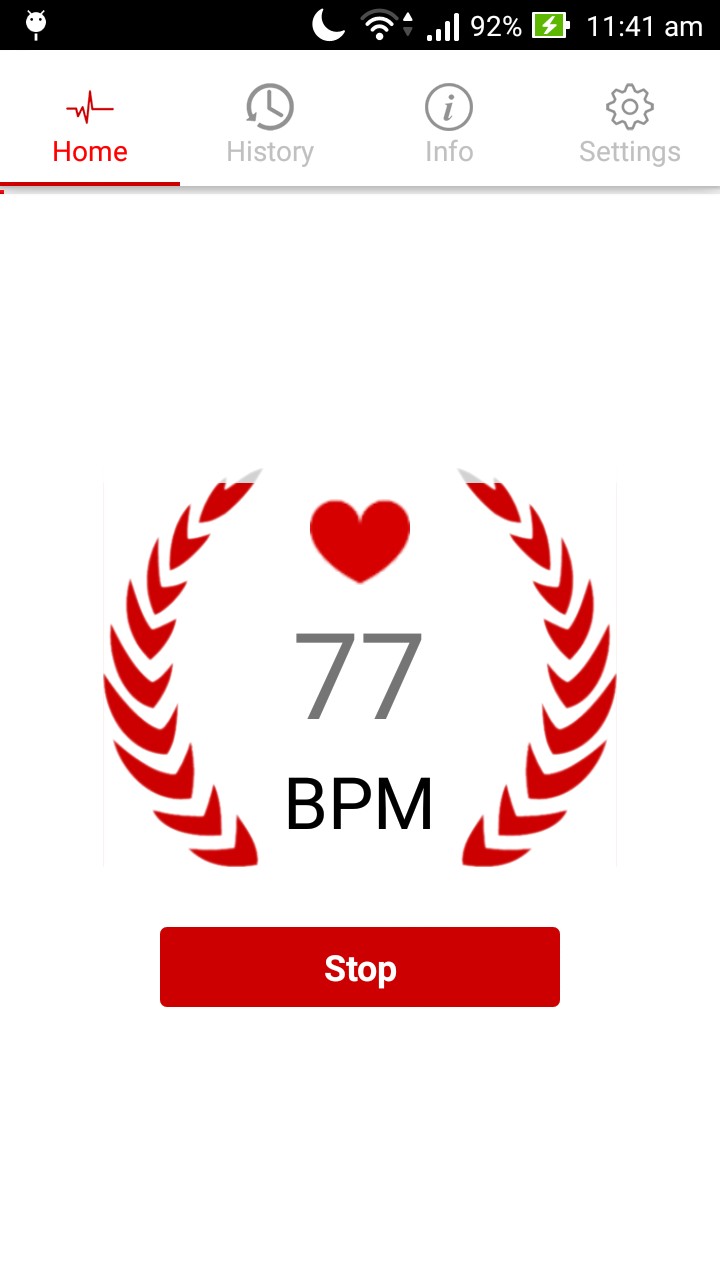720x1280 pixels.
Task: Select the Home tab
Action: [90, 126]
